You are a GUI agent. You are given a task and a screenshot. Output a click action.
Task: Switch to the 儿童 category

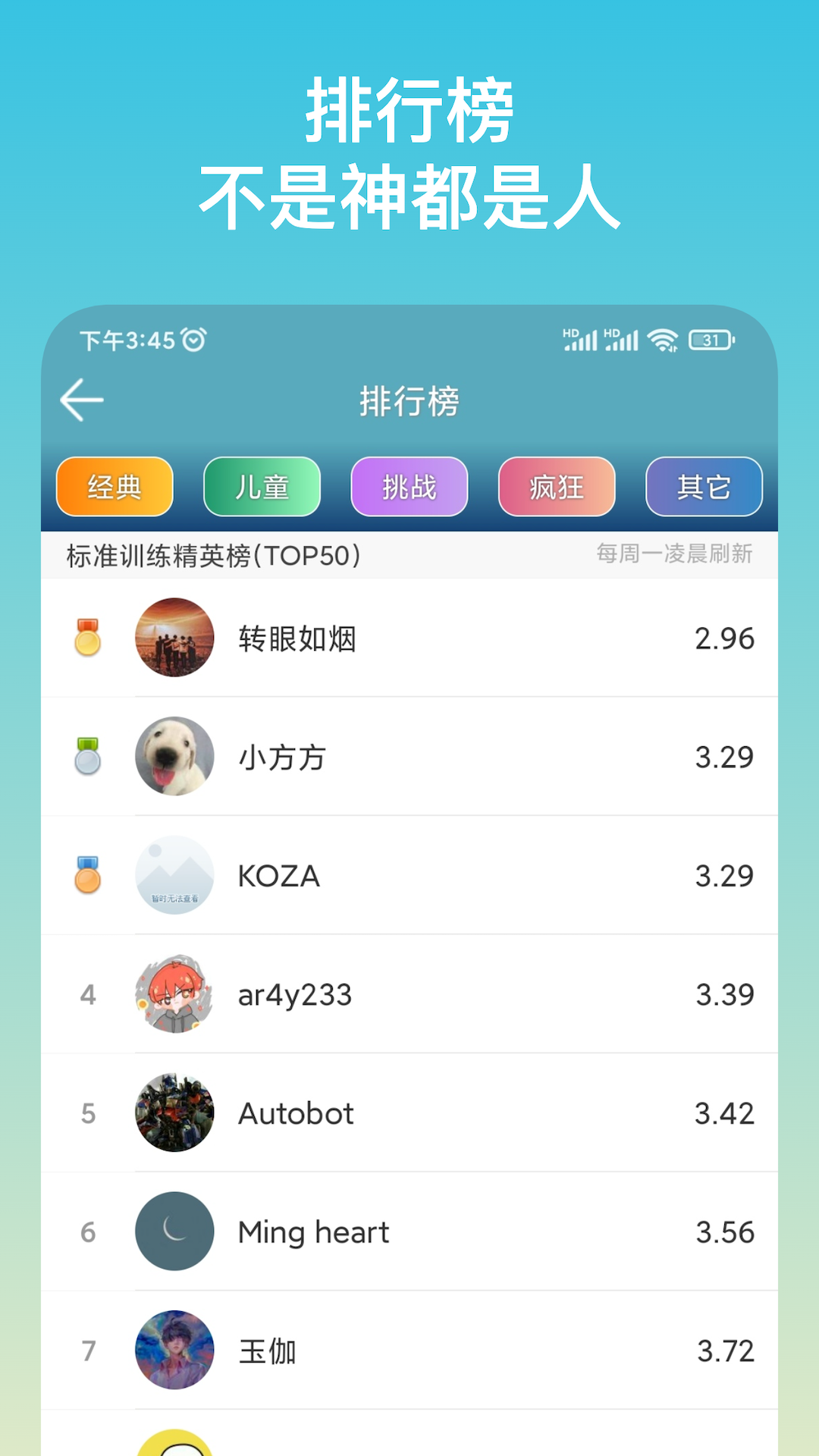coord(262,488)
